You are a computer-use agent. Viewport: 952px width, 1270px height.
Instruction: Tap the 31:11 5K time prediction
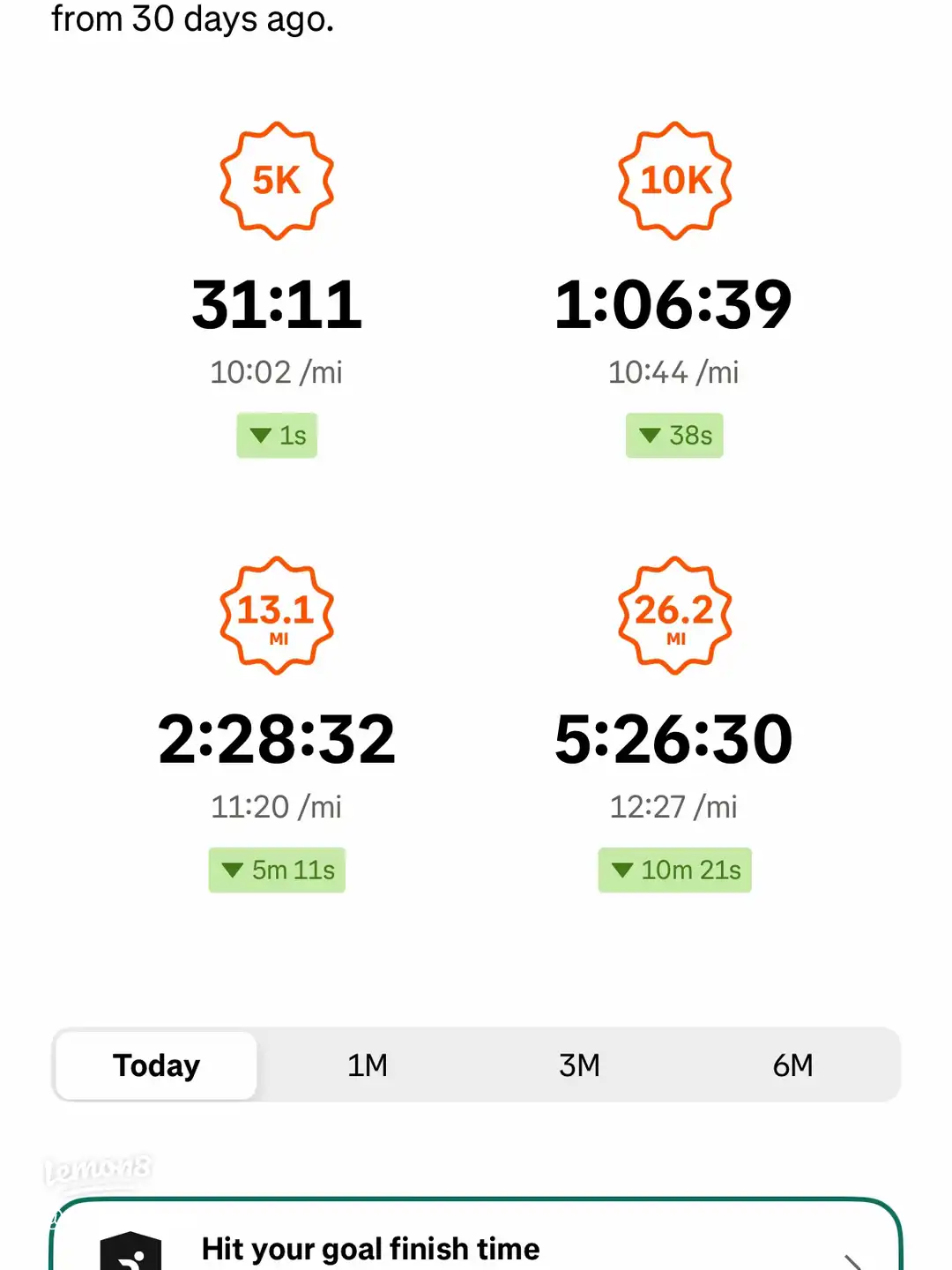pyautogui.click(x=276, y=304)
